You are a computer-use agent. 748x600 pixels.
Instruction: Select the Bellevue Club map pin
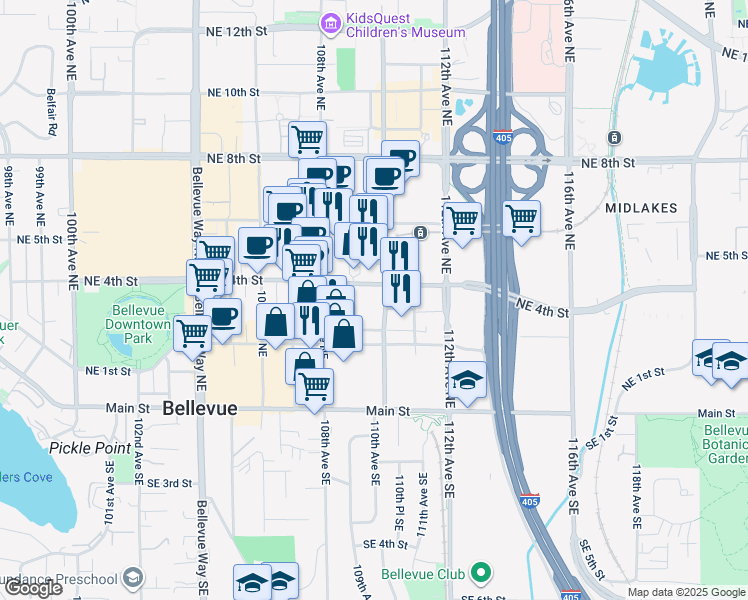coord(481,574)
